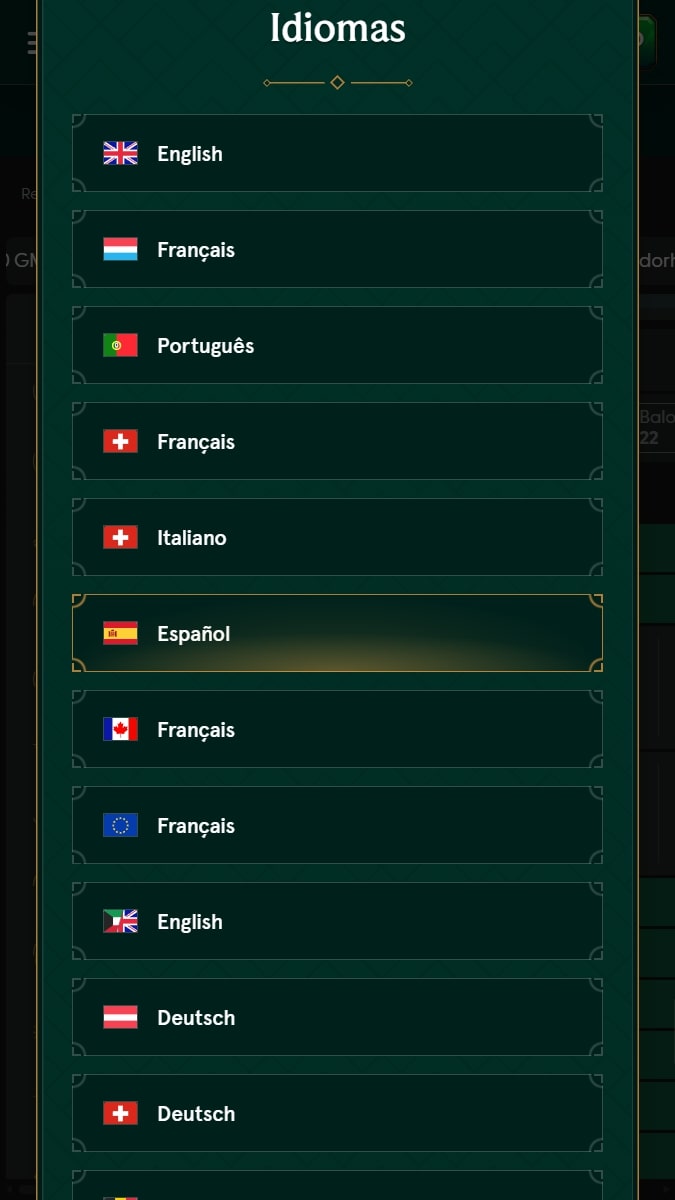Screen dimensions: 675x1200
Task: Select Deutsch with the Swiss flag
Action: pyautogui.click(x=337, y=1113)
